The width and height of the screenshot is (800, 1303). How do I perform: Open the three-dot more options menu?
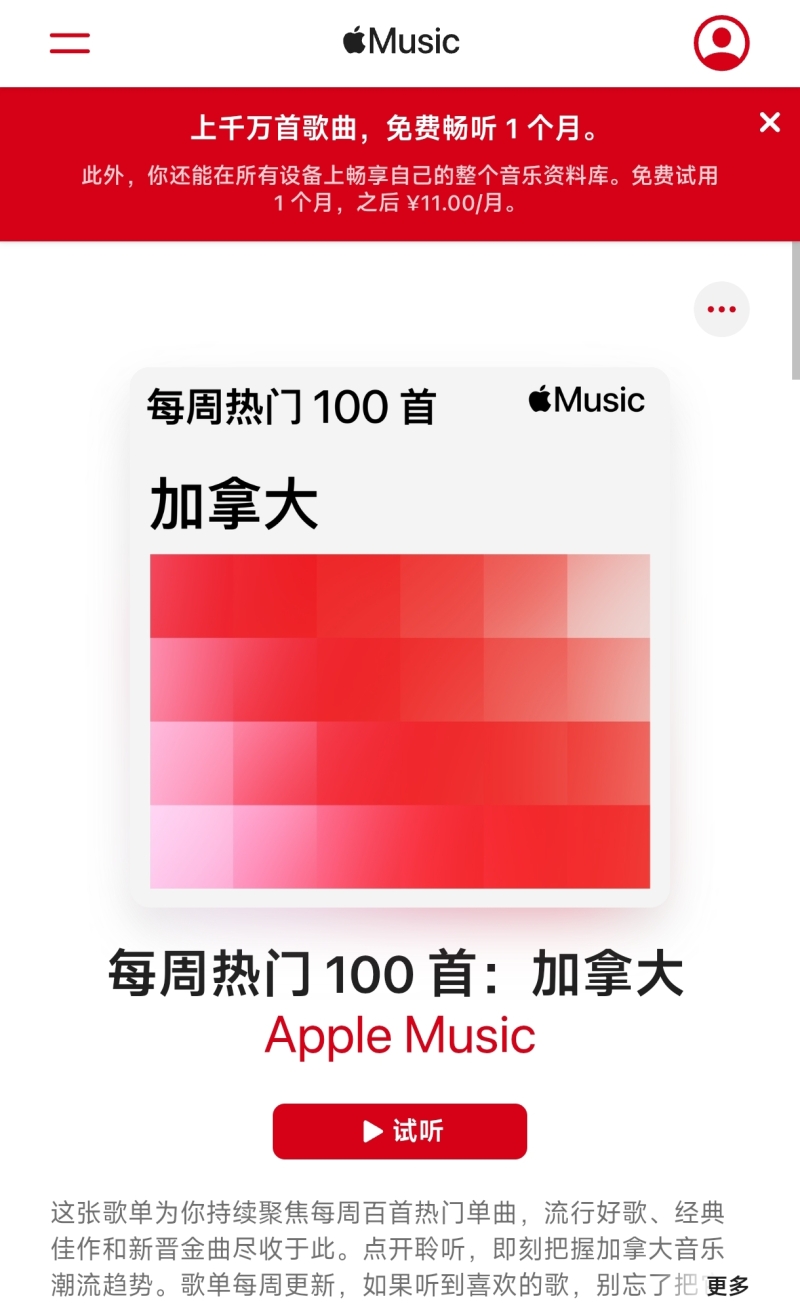721,310
